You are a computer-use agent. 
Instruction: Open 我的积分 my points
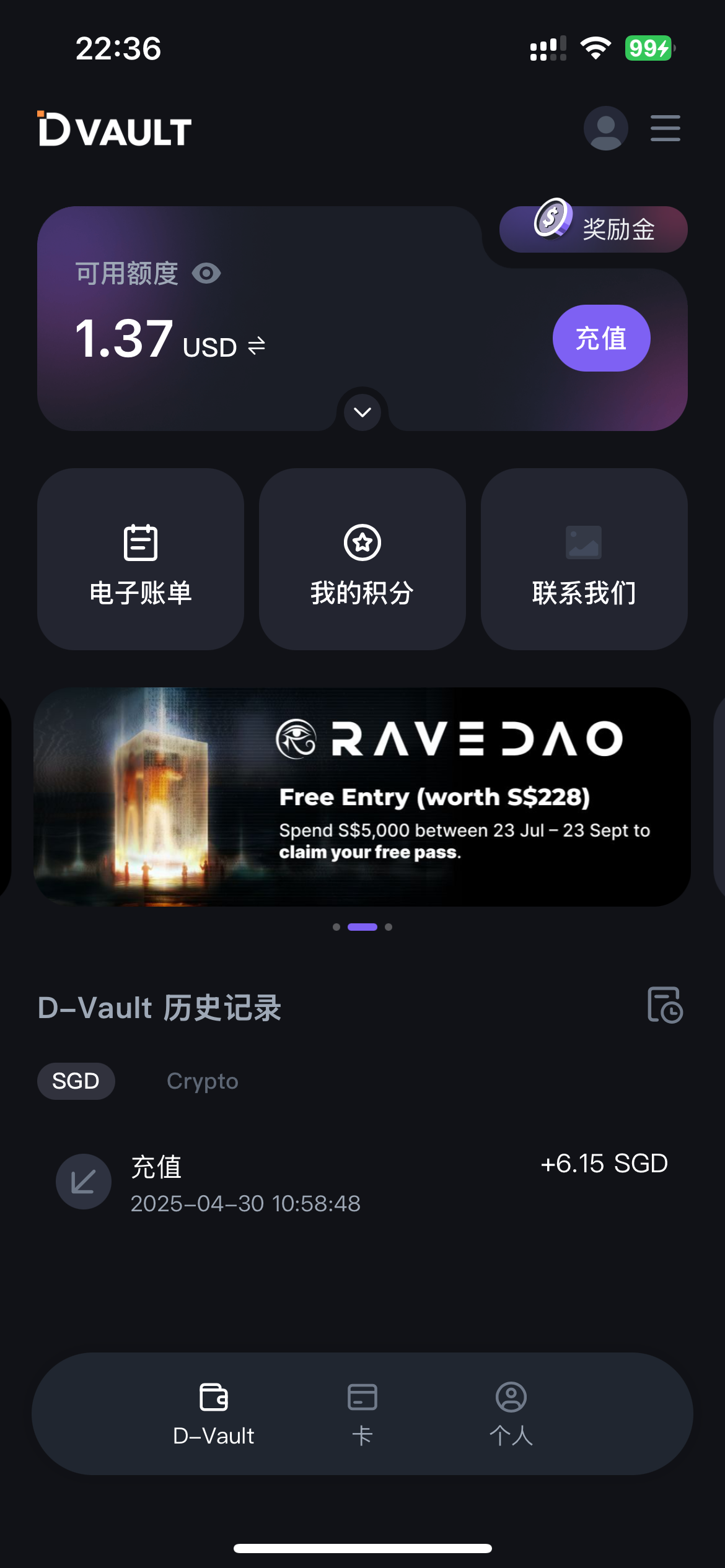(362, 559)
